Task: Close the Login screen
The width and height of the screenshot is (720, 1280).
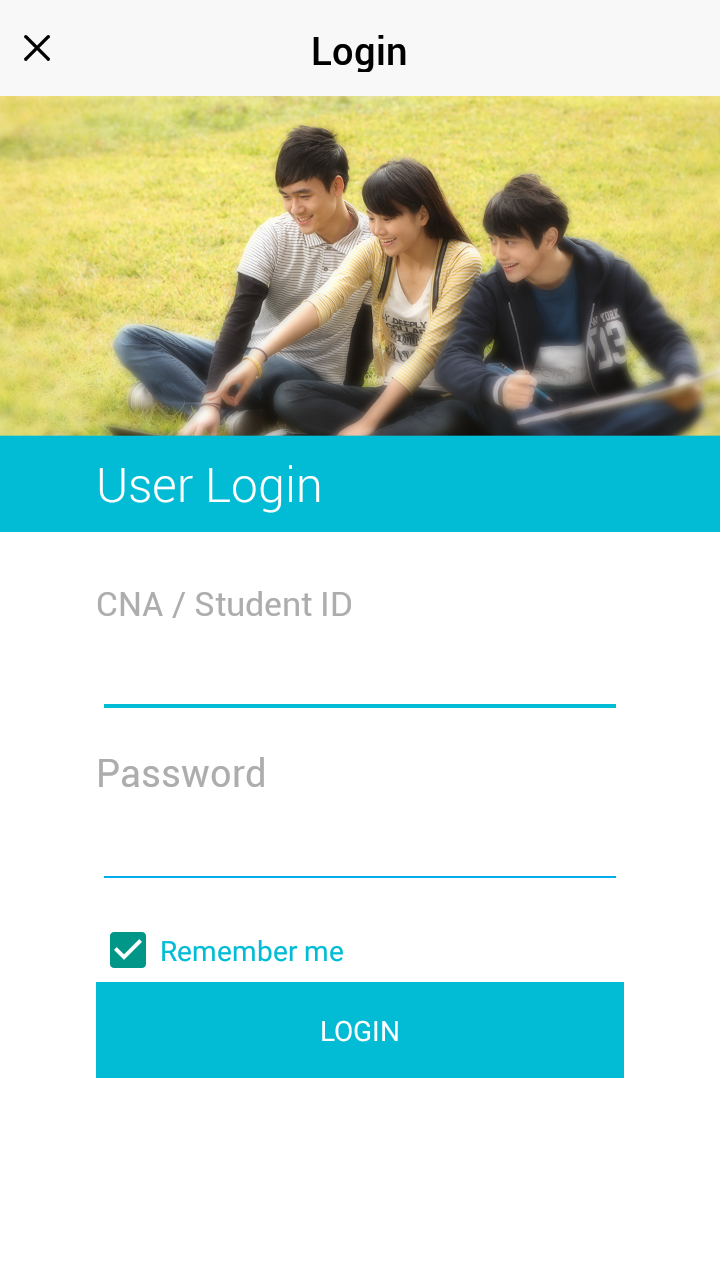Action: coord(37,48)
